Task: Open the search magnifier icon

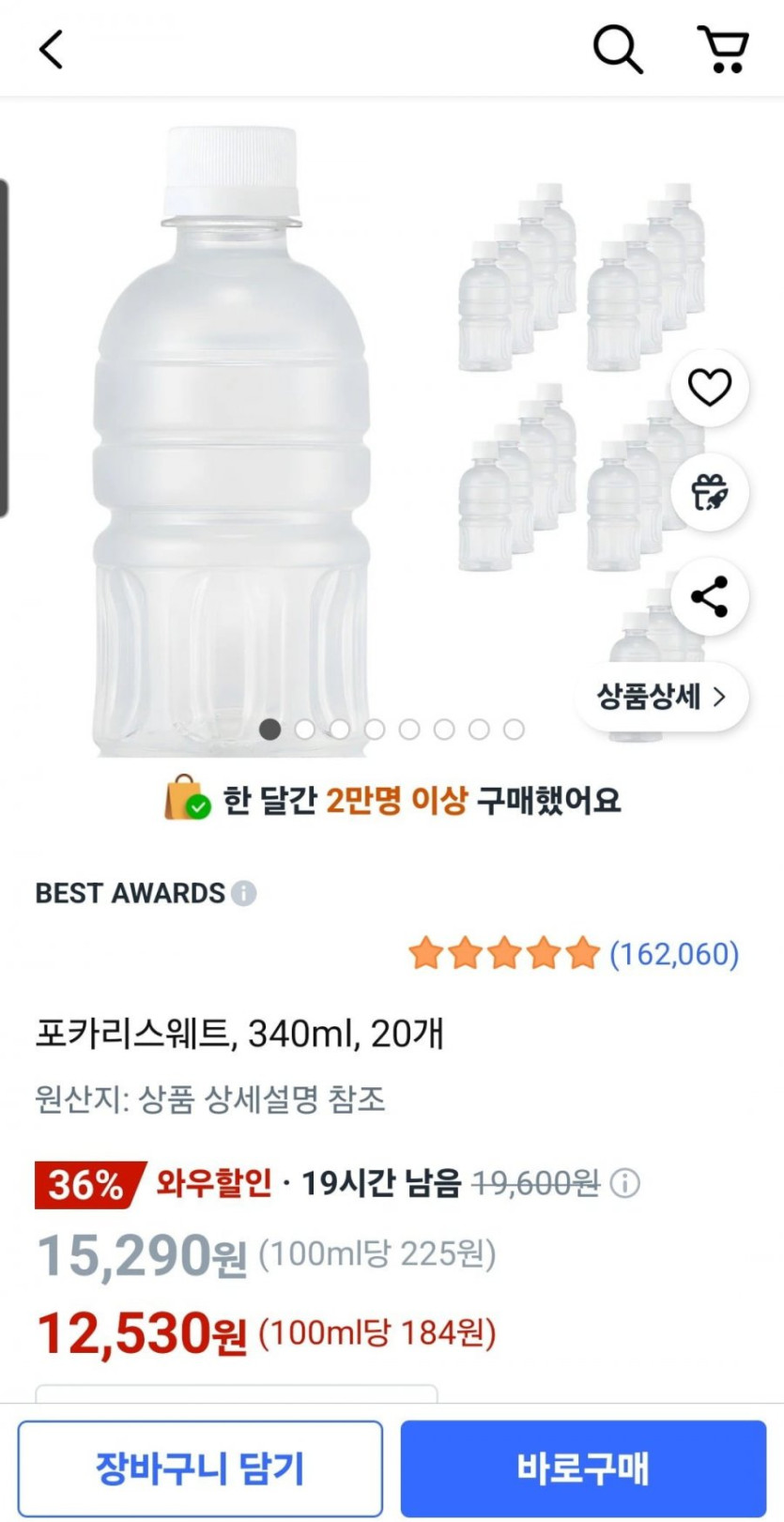Action: point(618,49)
